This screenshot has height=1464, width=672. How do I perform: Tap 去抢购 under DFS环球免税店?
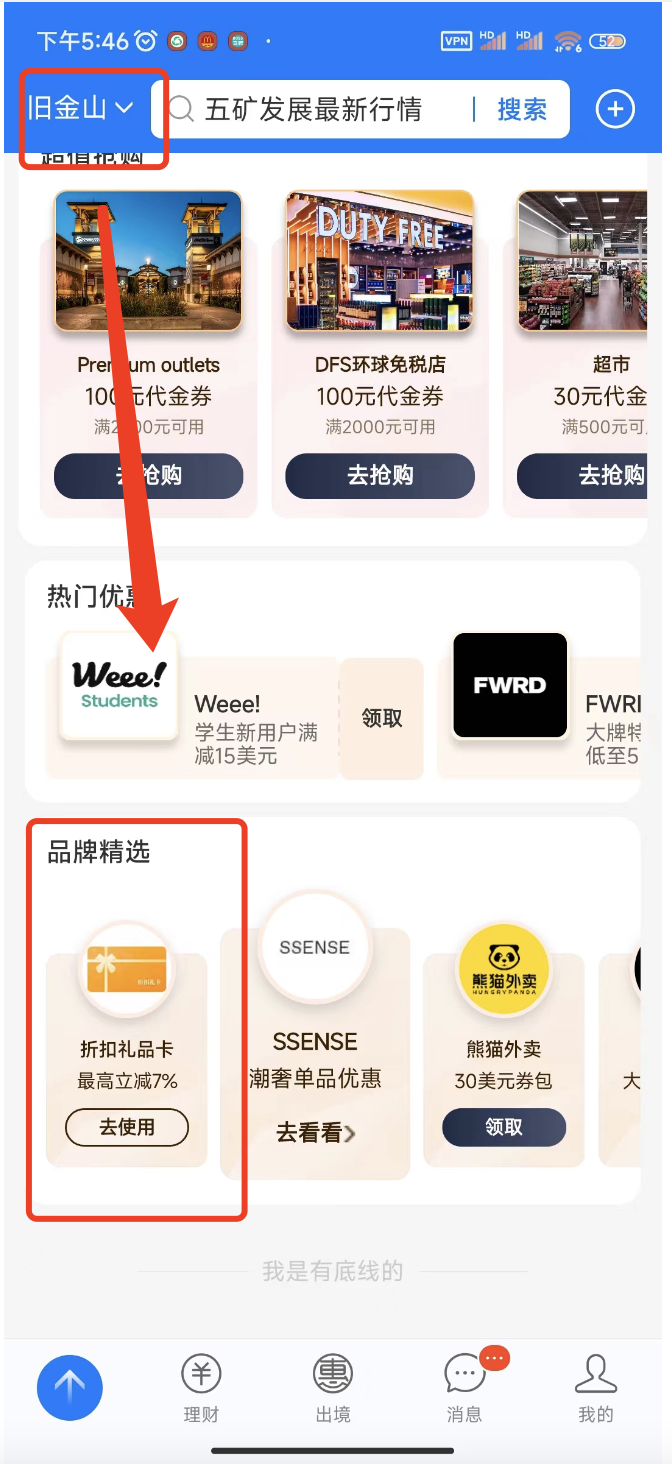click(380, 476)
